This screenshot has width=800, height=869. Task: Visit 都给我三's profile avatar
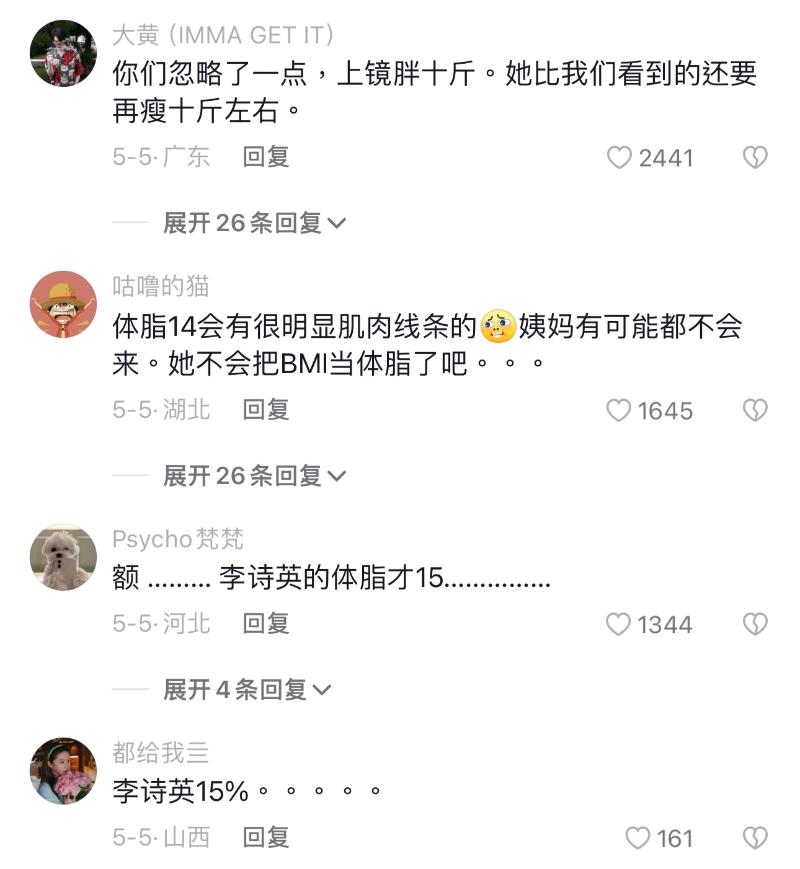pos(63,770)
